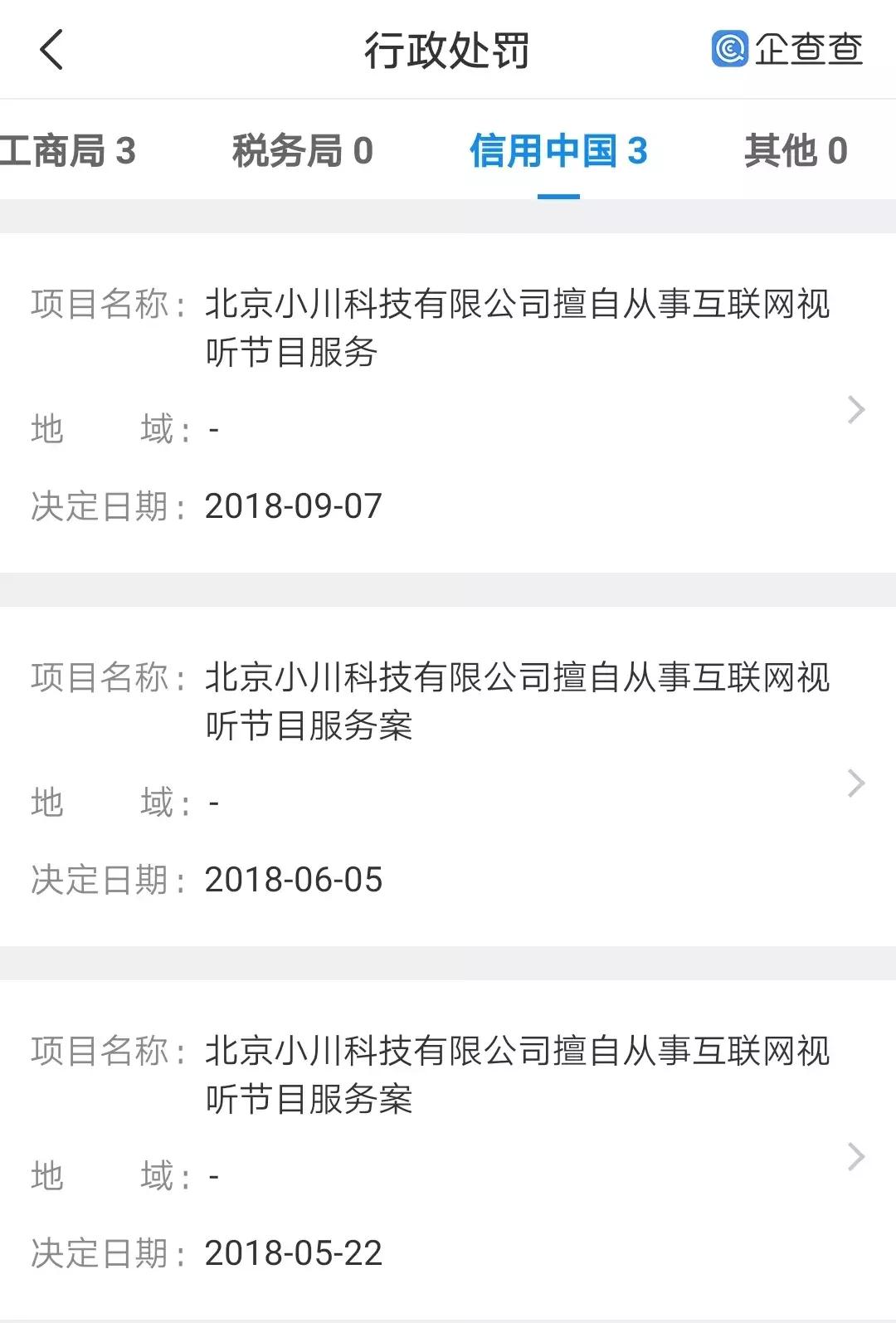Select the 其他 0 tab
The height and width of the screenshot is (1323, 896).
(796, 151)
